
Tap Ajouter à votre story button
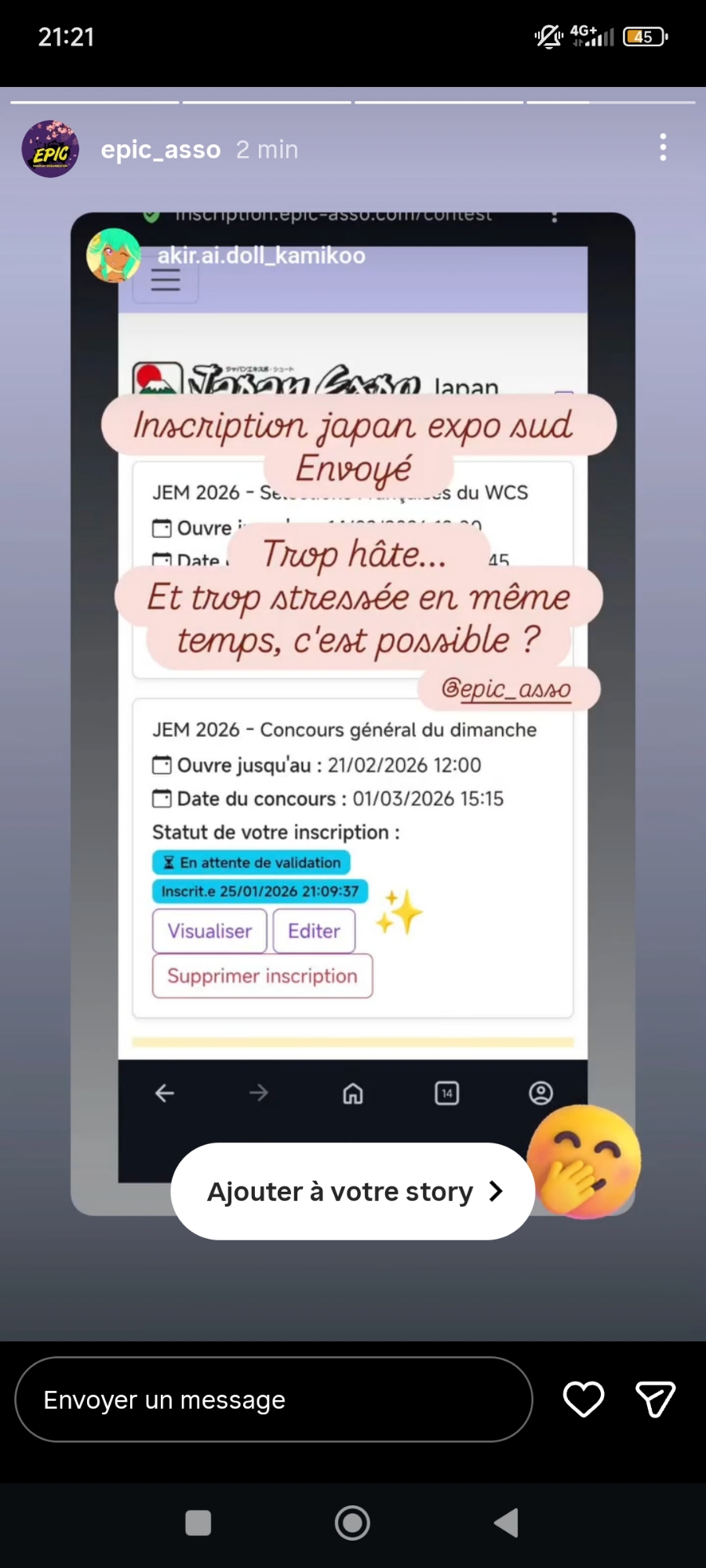click(x=353, y=1191)
